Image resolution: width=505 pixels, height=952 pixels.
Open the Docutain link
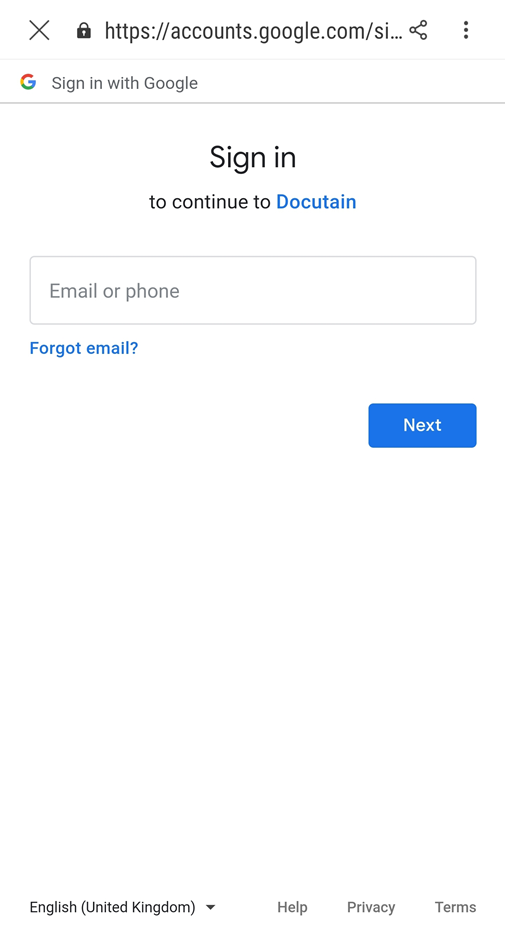[x=316, y=202]
